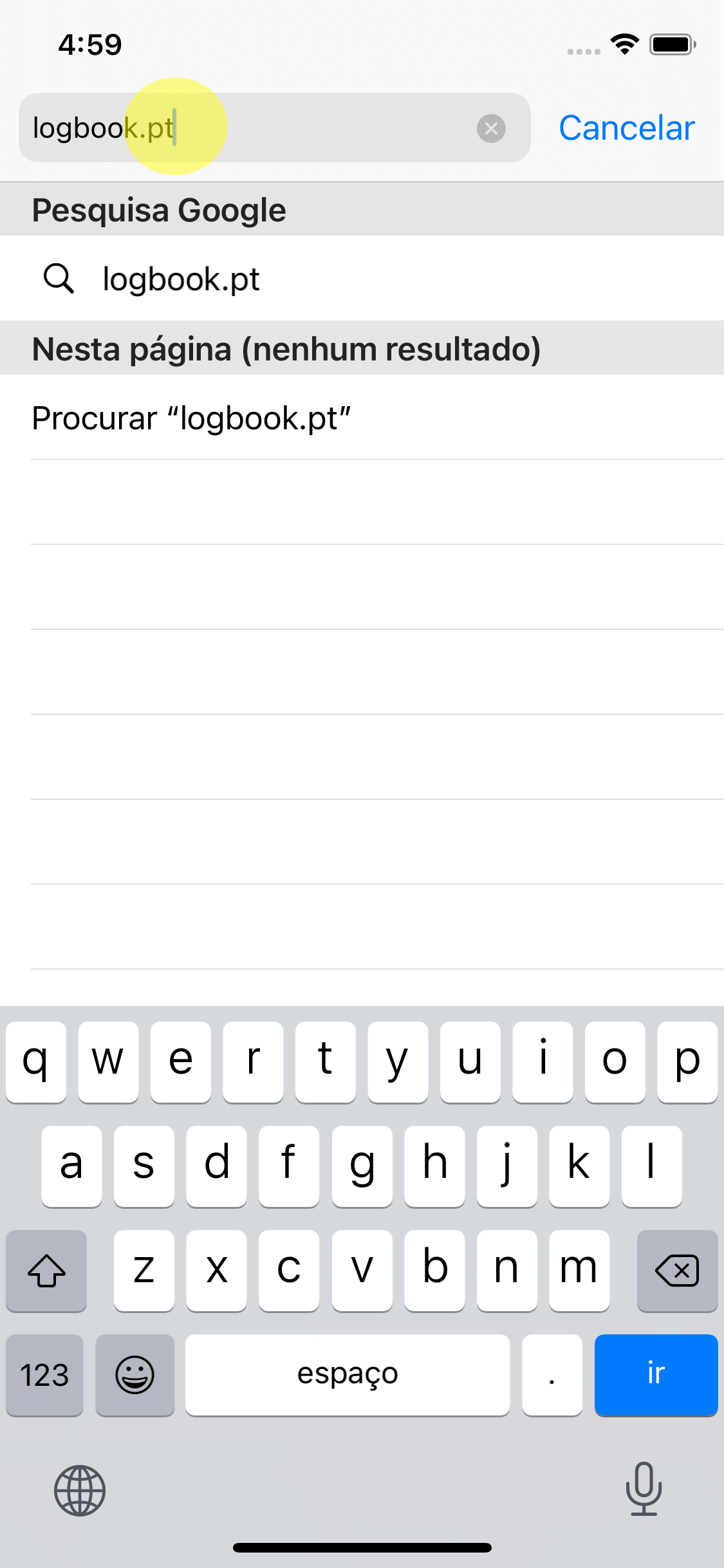Image resolution: width=724 pixels, height=1568 pixels.
Task: Switch to the 123 numeric keyboard
Action: (44, 1375)
